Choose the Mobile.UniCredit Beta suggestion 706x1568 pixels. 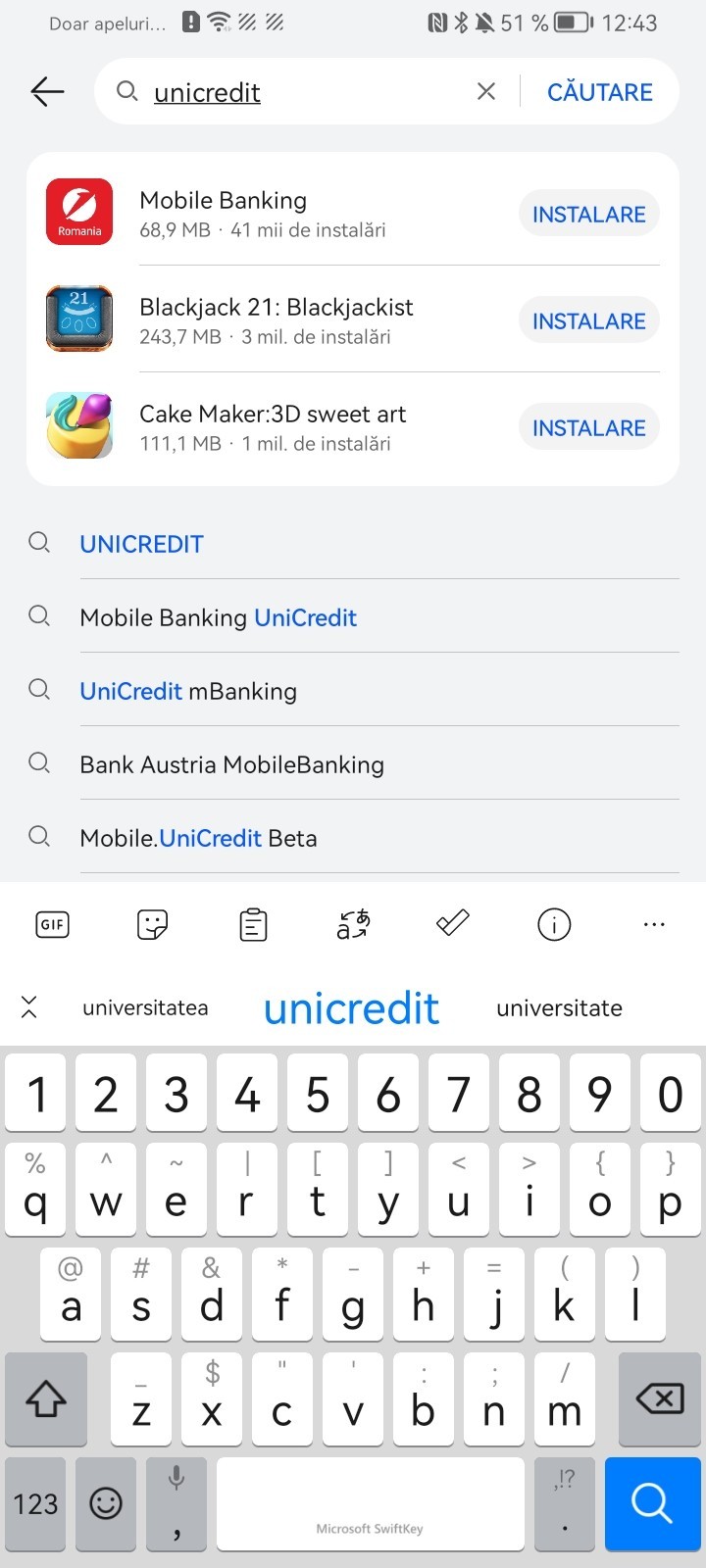click(198, 838)
